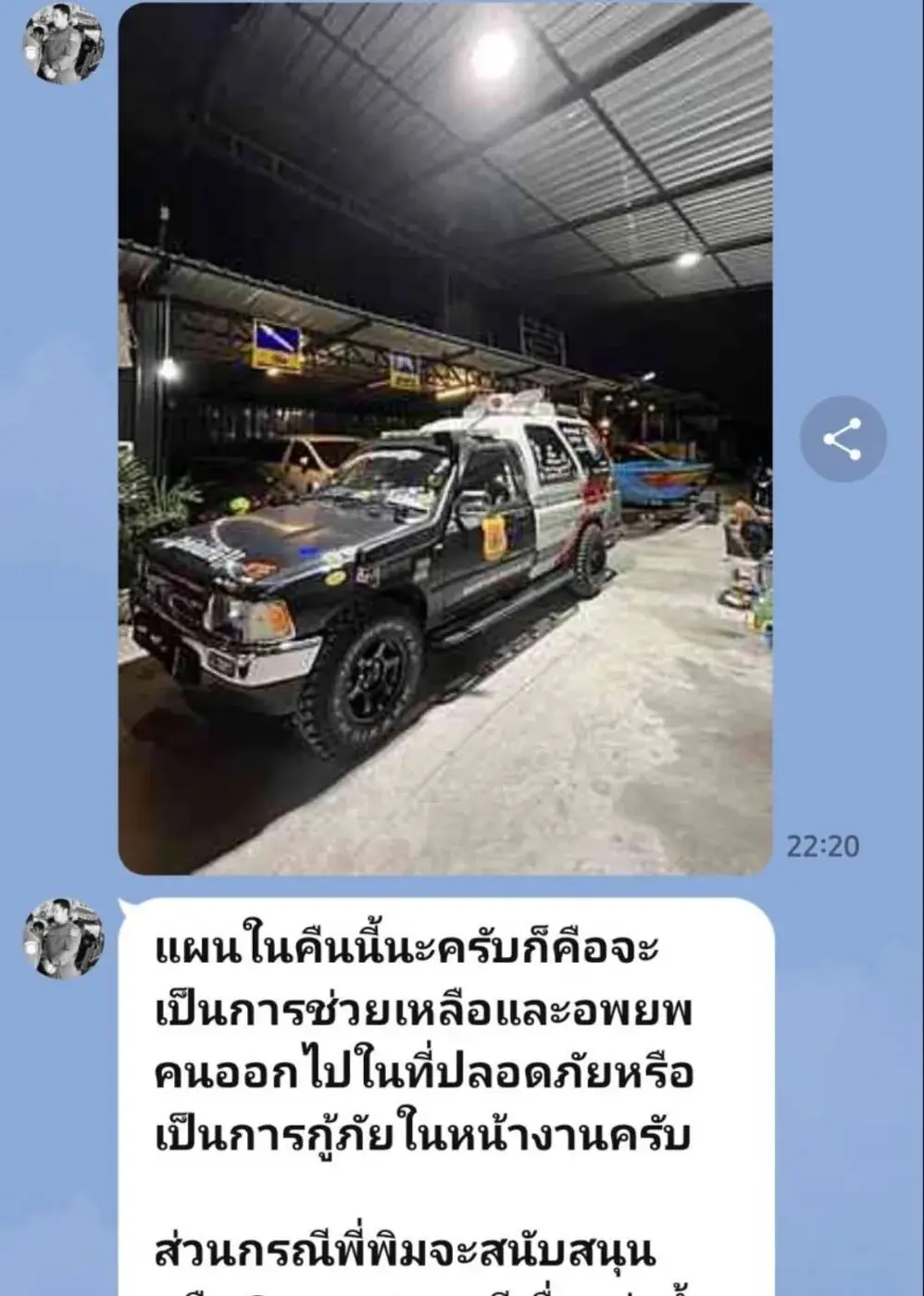Open sender's profile picture beside the photo
This screenshot has width=924, height=1296.
(x=63, y=44)
